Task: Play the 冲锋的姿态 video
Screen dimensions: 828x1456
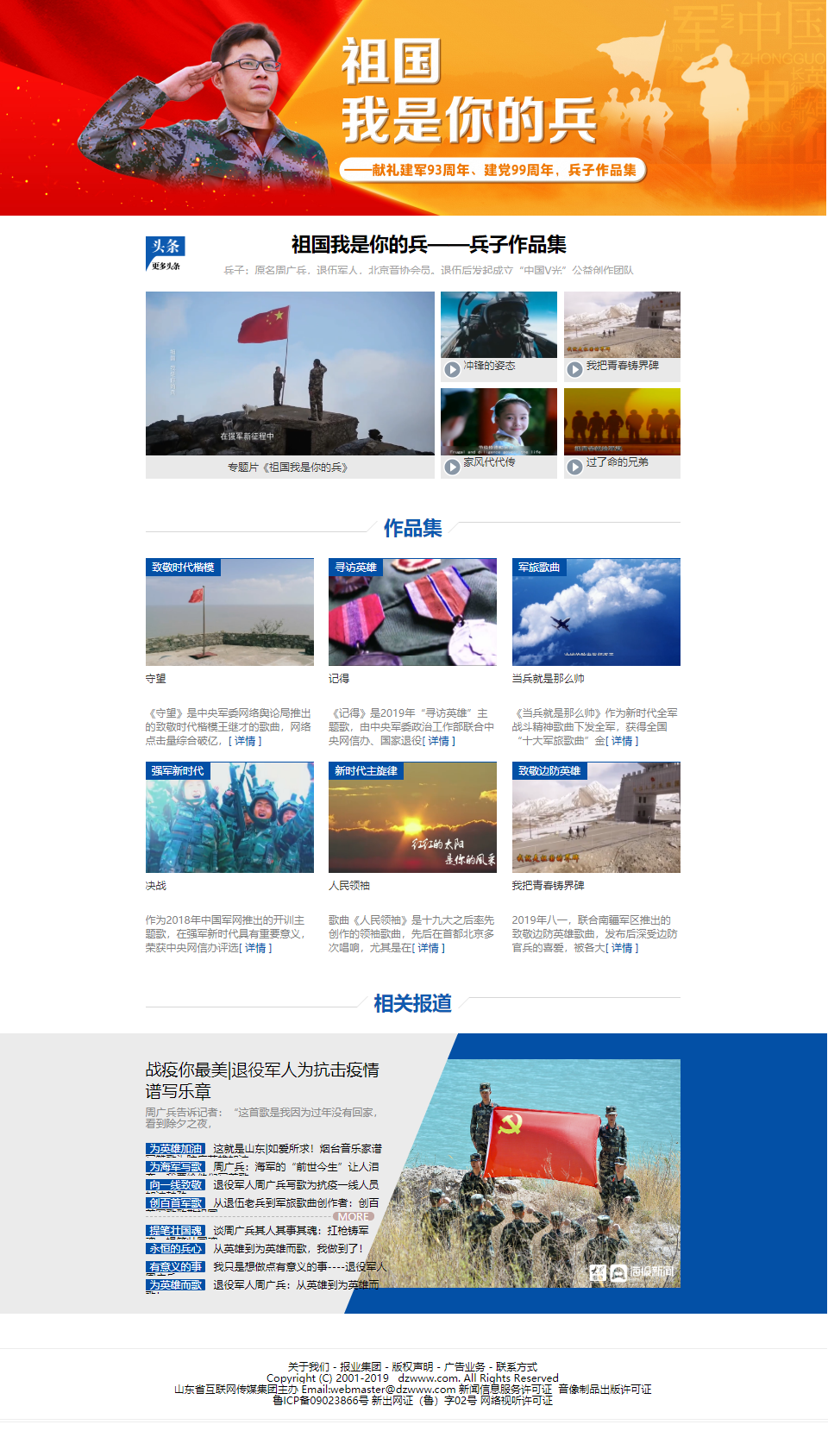Action: pos(499,325)
